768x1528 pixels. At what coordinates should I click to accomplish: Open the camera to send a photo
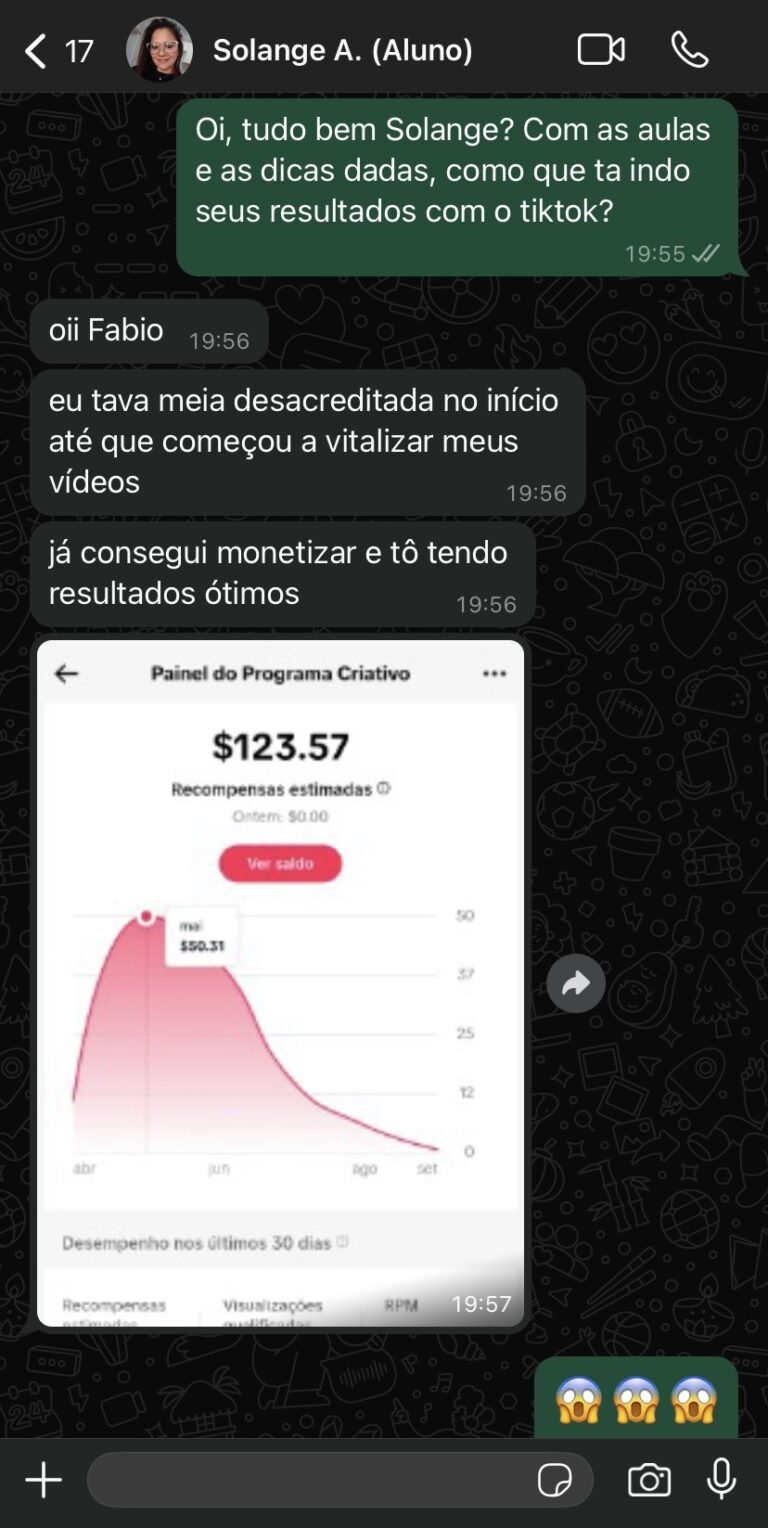pos(649,1480)
